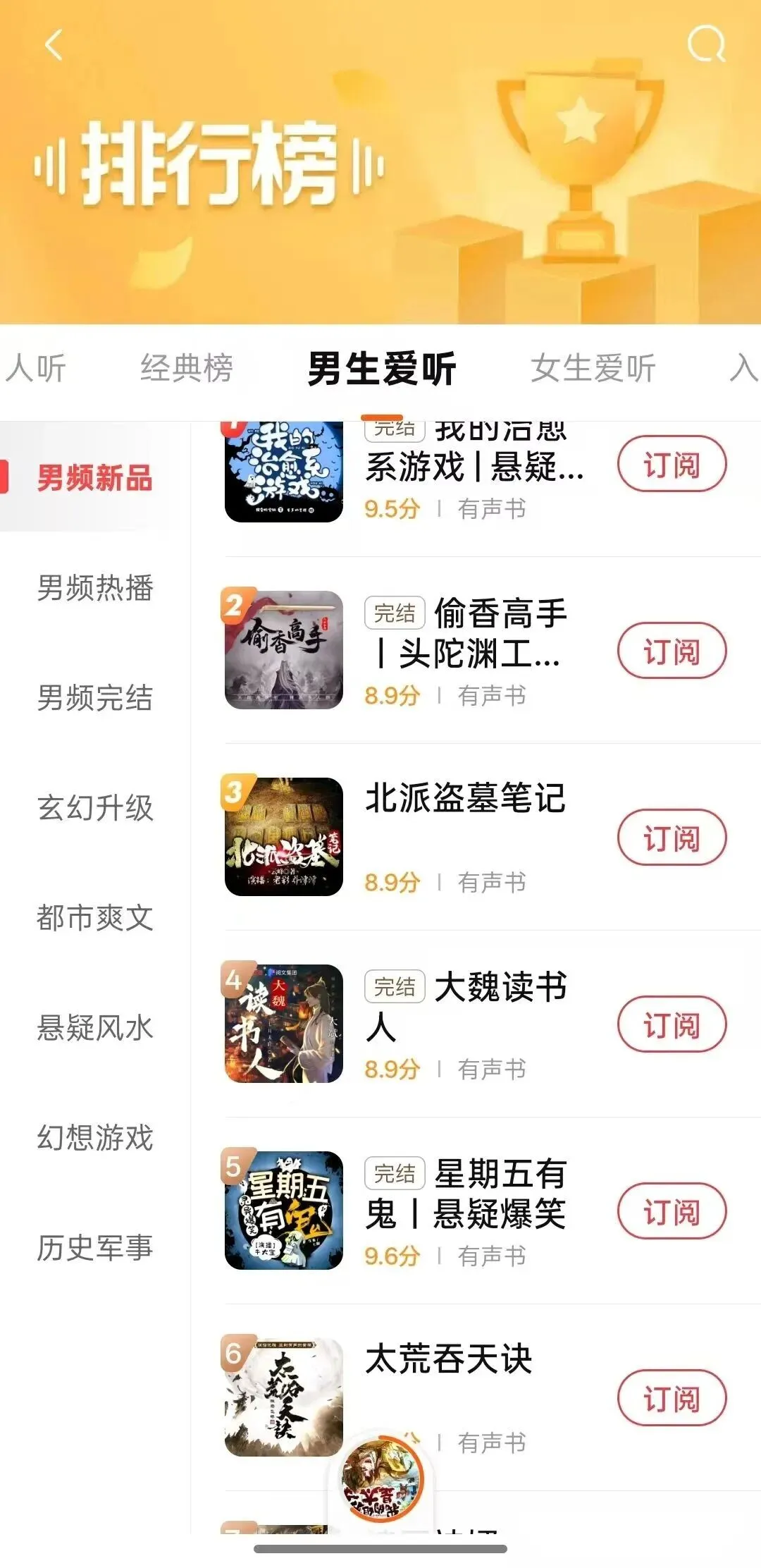
Task: Select the 幻想游戏 category
Action: click(95, 1138)
